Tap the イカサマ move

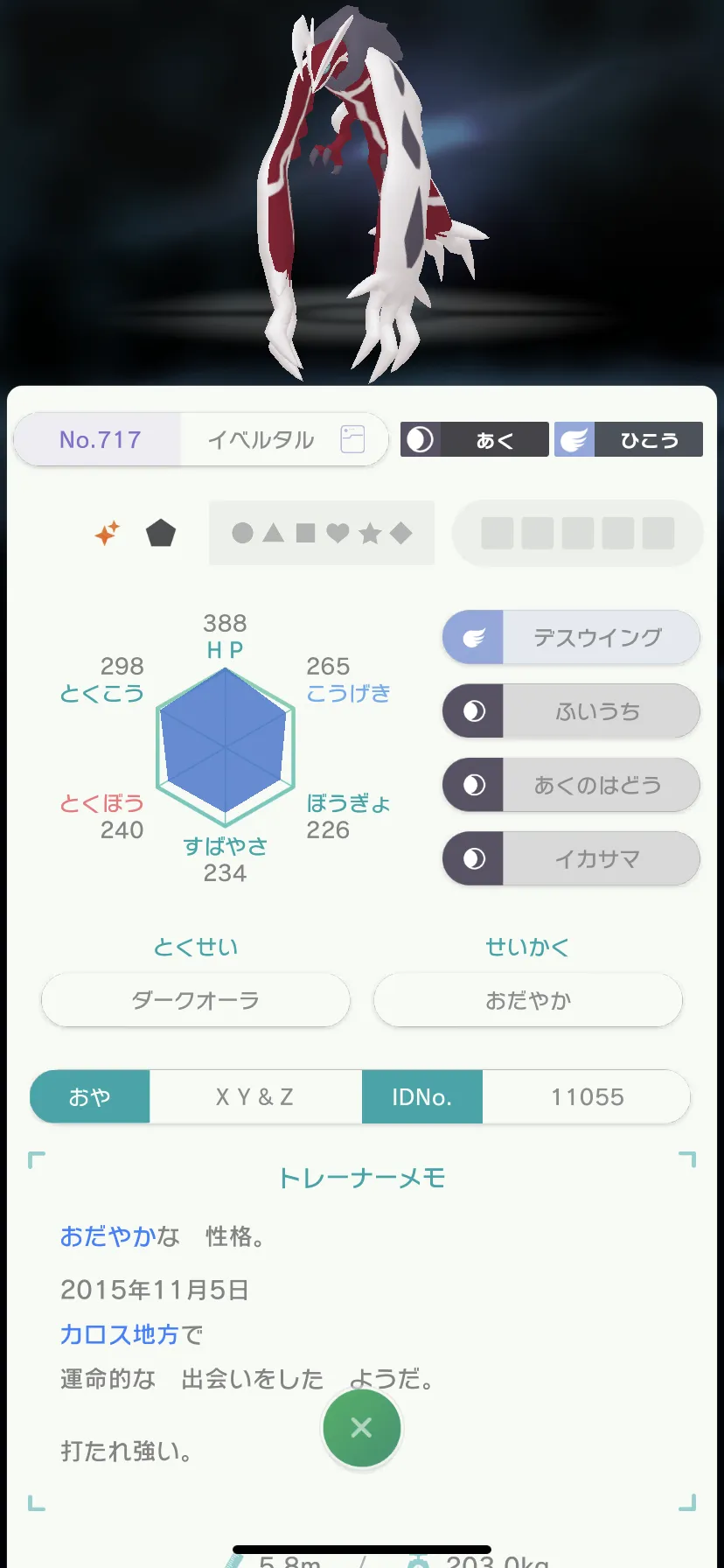[571, 858]
